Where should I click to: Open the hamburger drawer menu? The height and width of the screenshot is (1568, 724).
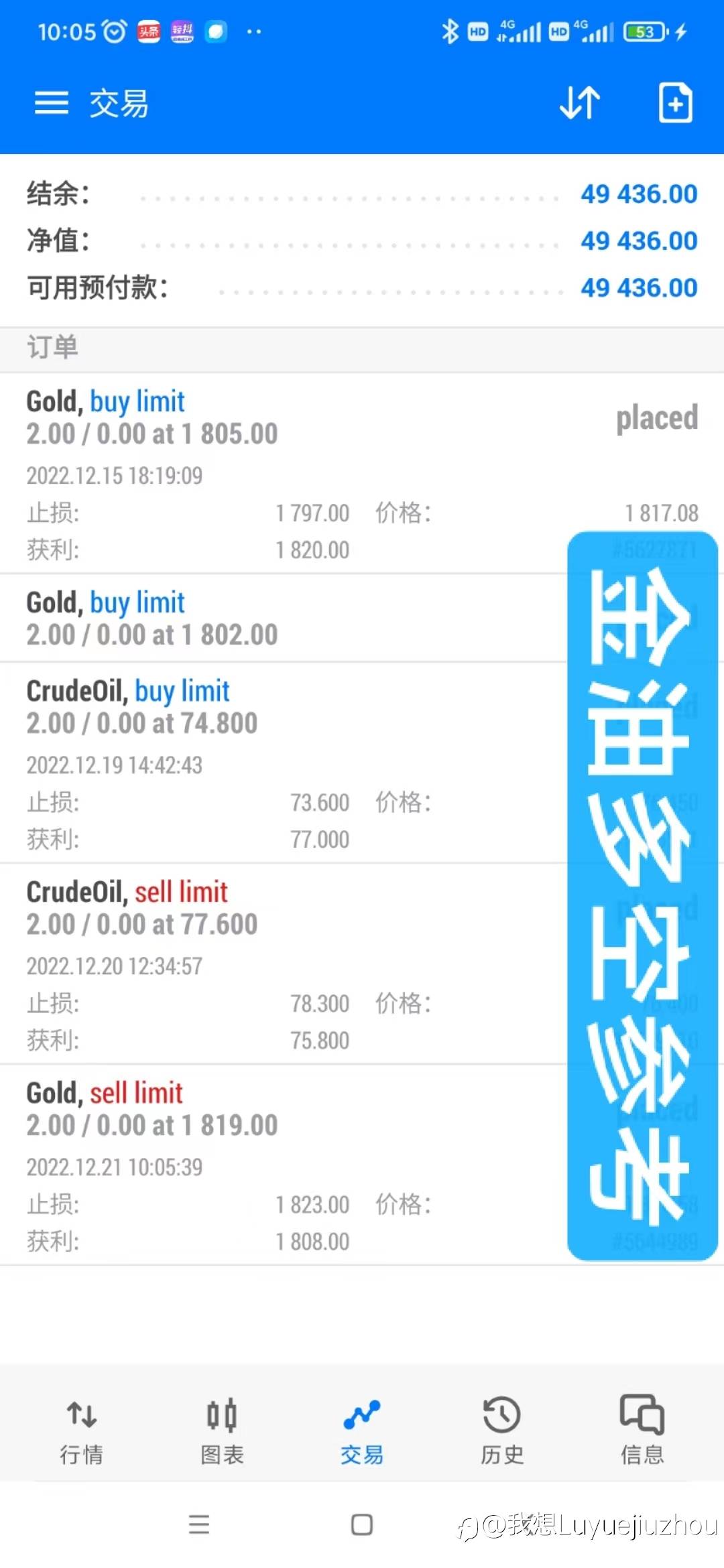pos(52,103)
